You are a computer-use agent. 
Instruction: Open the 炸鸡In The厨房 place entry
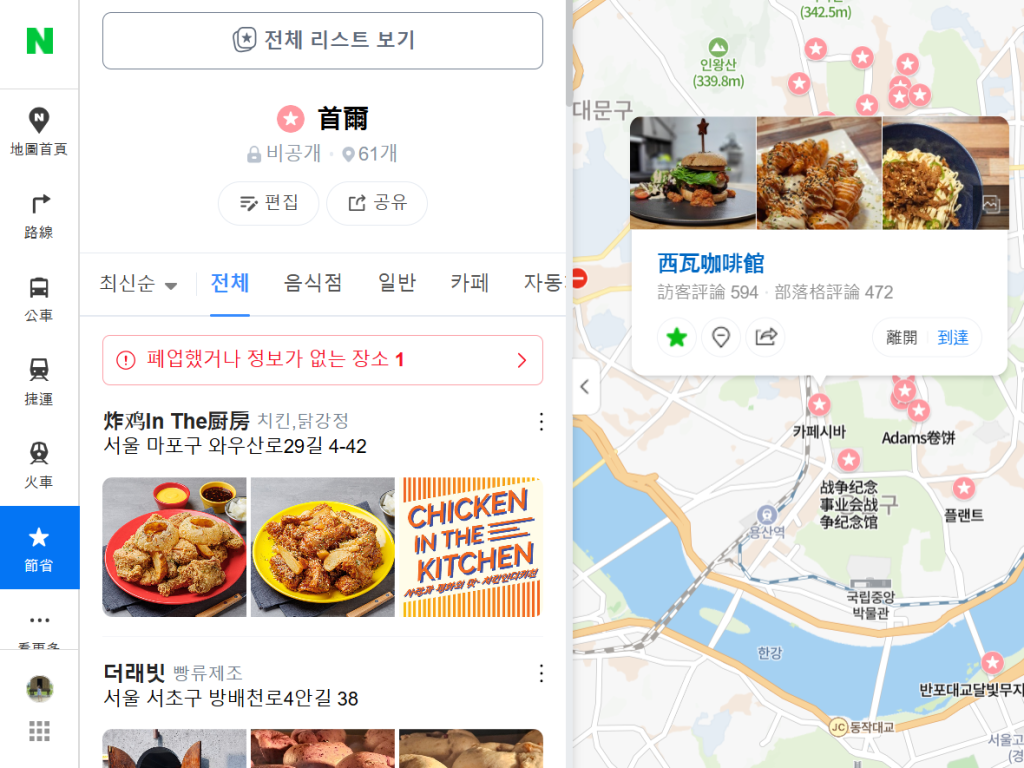click(x=177, y=421)
